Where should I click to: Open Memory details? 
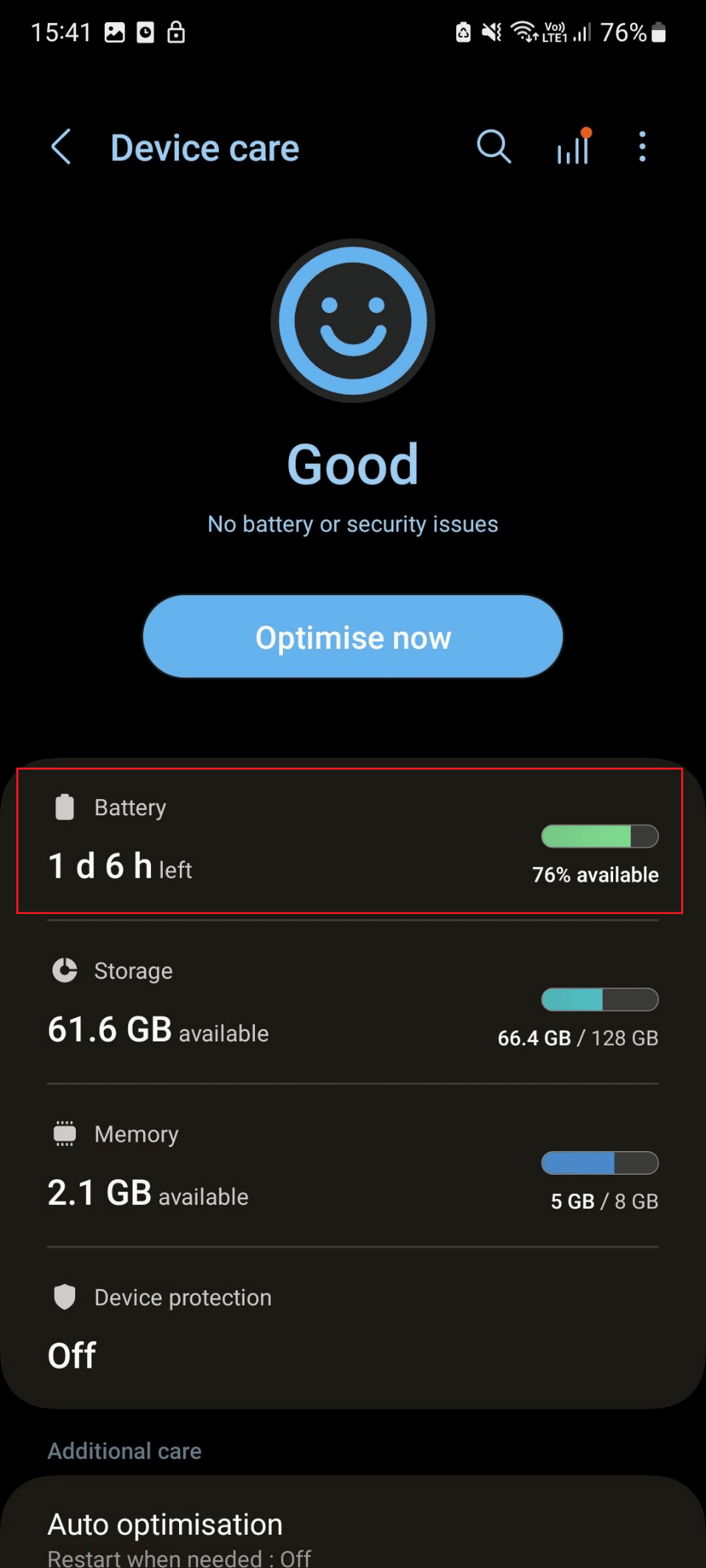pos(353,1167)
